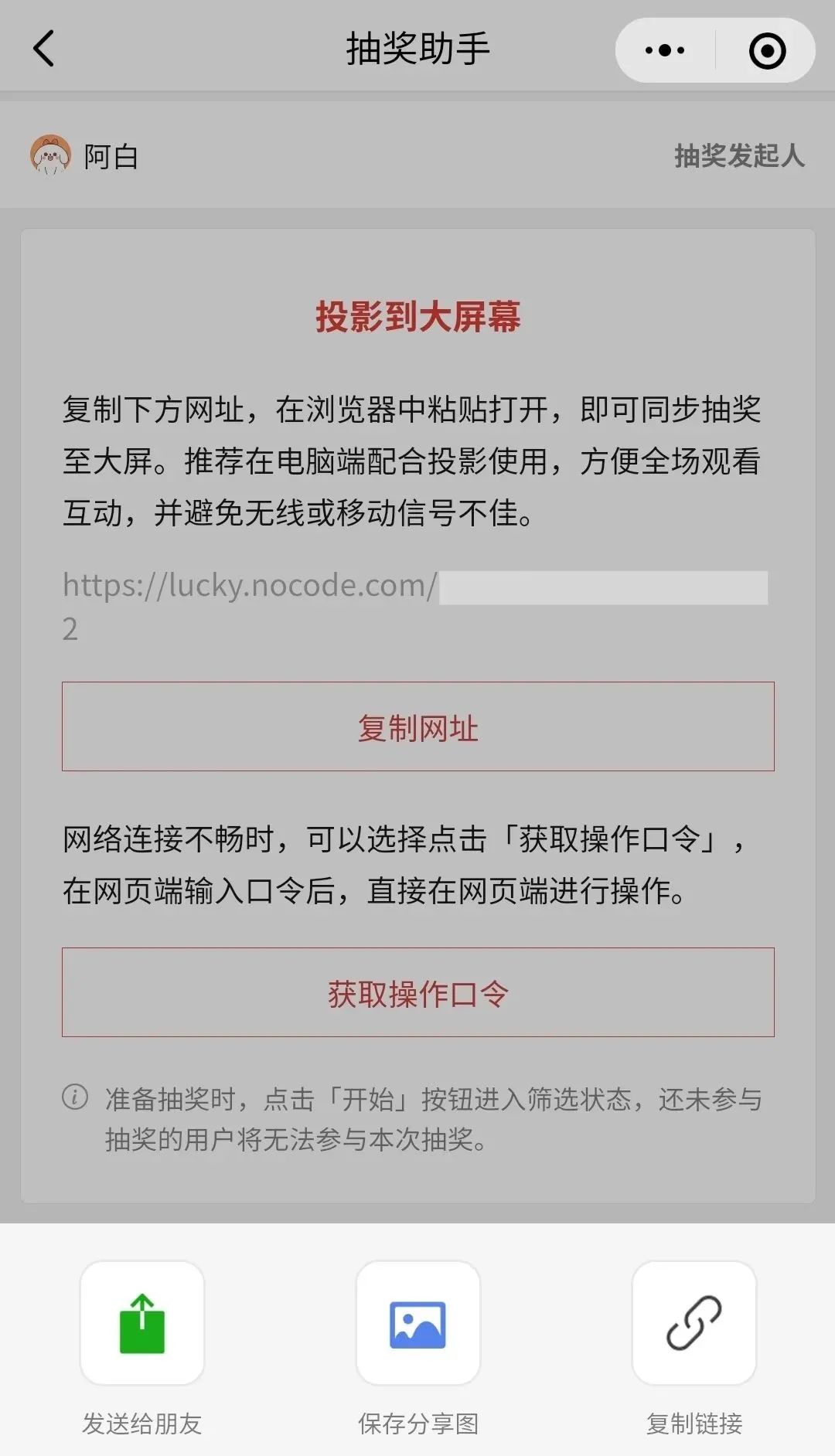Image resolution: width=835 pixels, height=1456 pixels.
Task: Tap 复制链接 to copy the link
Action: [694, 1323]
